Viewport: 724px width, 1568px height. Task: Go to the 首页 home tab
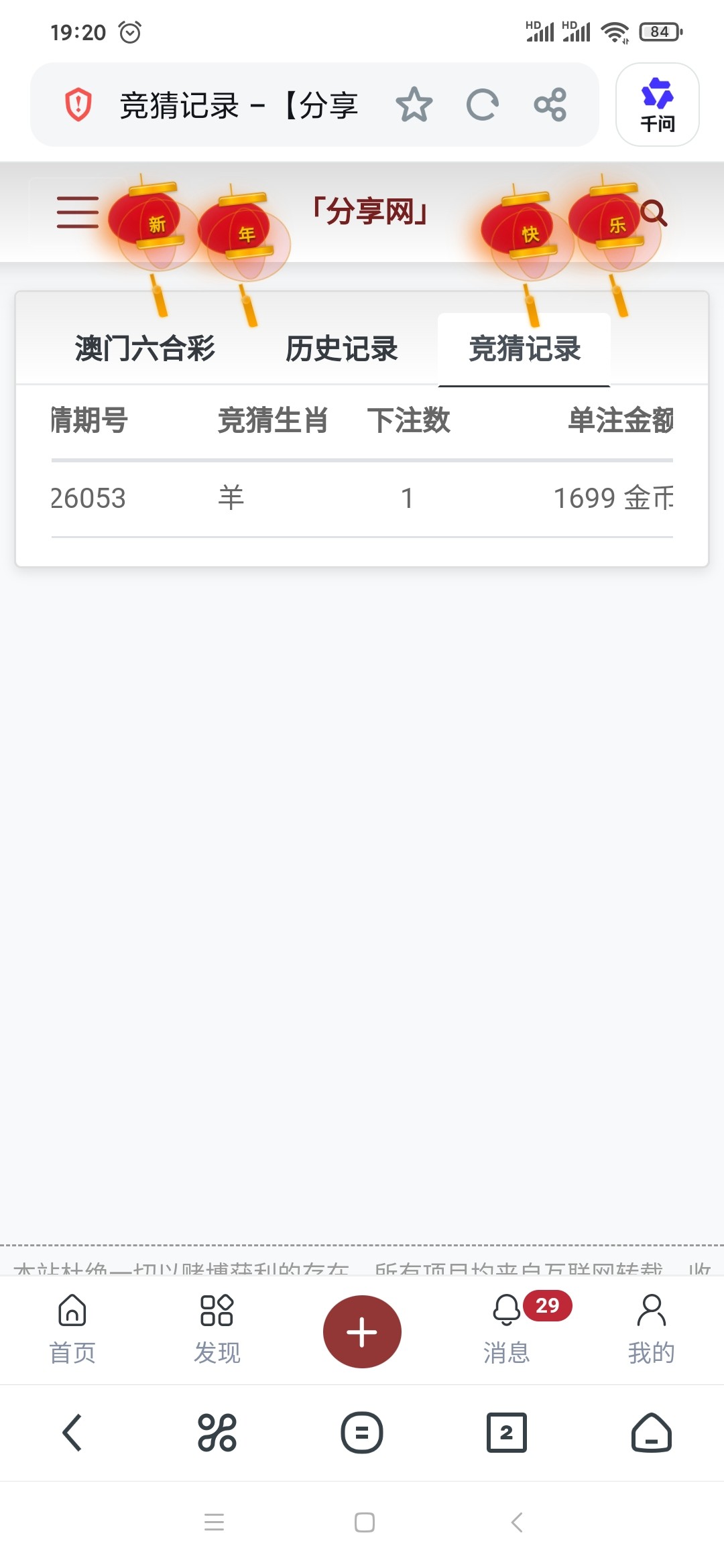click(72, 1329)
